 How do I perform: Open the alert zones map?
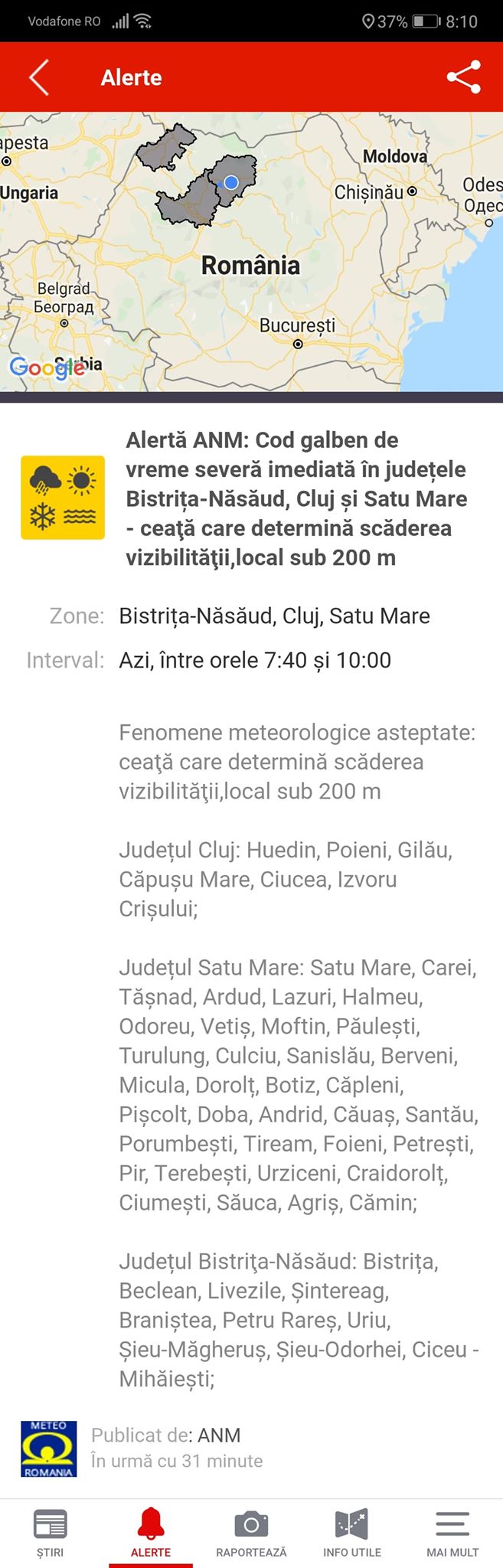coord(251,253)
